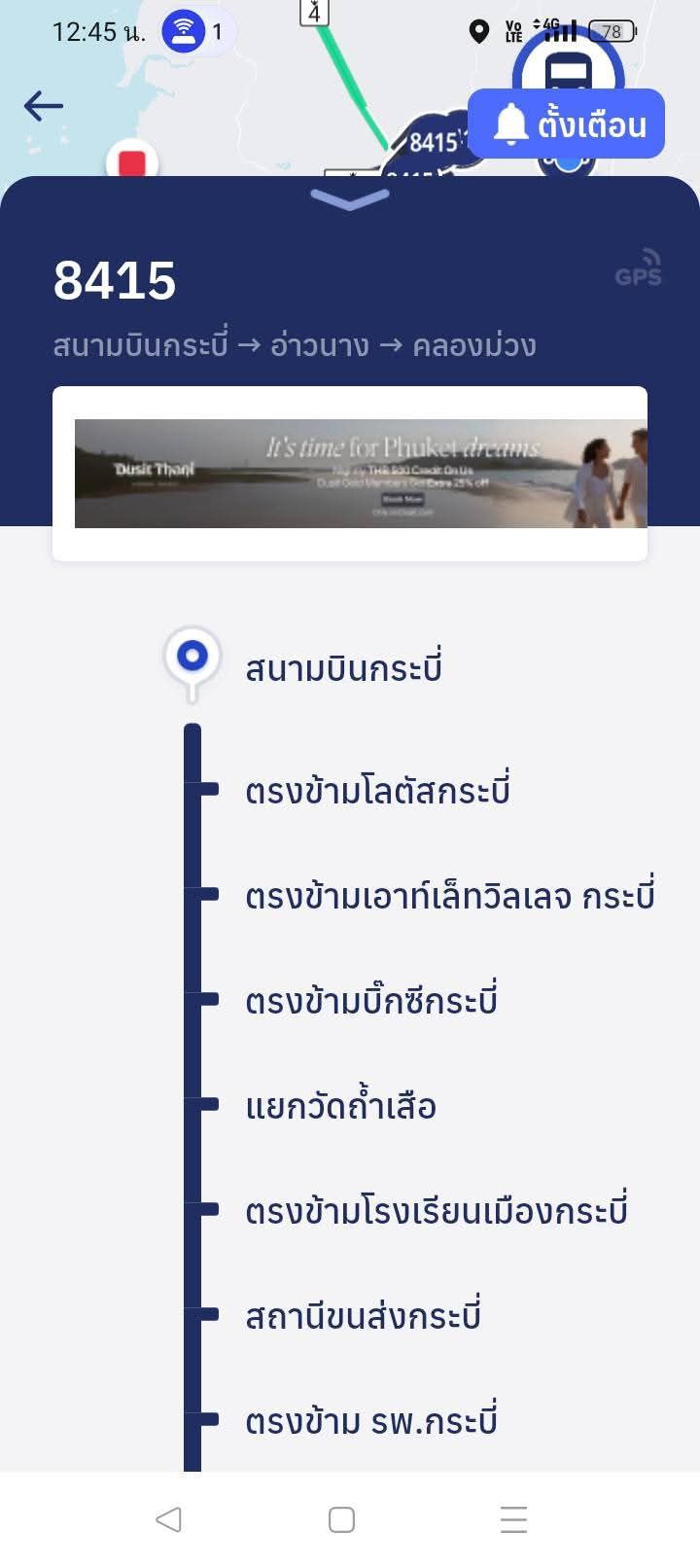Choose the ตรงข้ามเอาท์เล็ทวิลเลจ กระบี่ stop
700x1568 pixels.
[x=449, y=896]
